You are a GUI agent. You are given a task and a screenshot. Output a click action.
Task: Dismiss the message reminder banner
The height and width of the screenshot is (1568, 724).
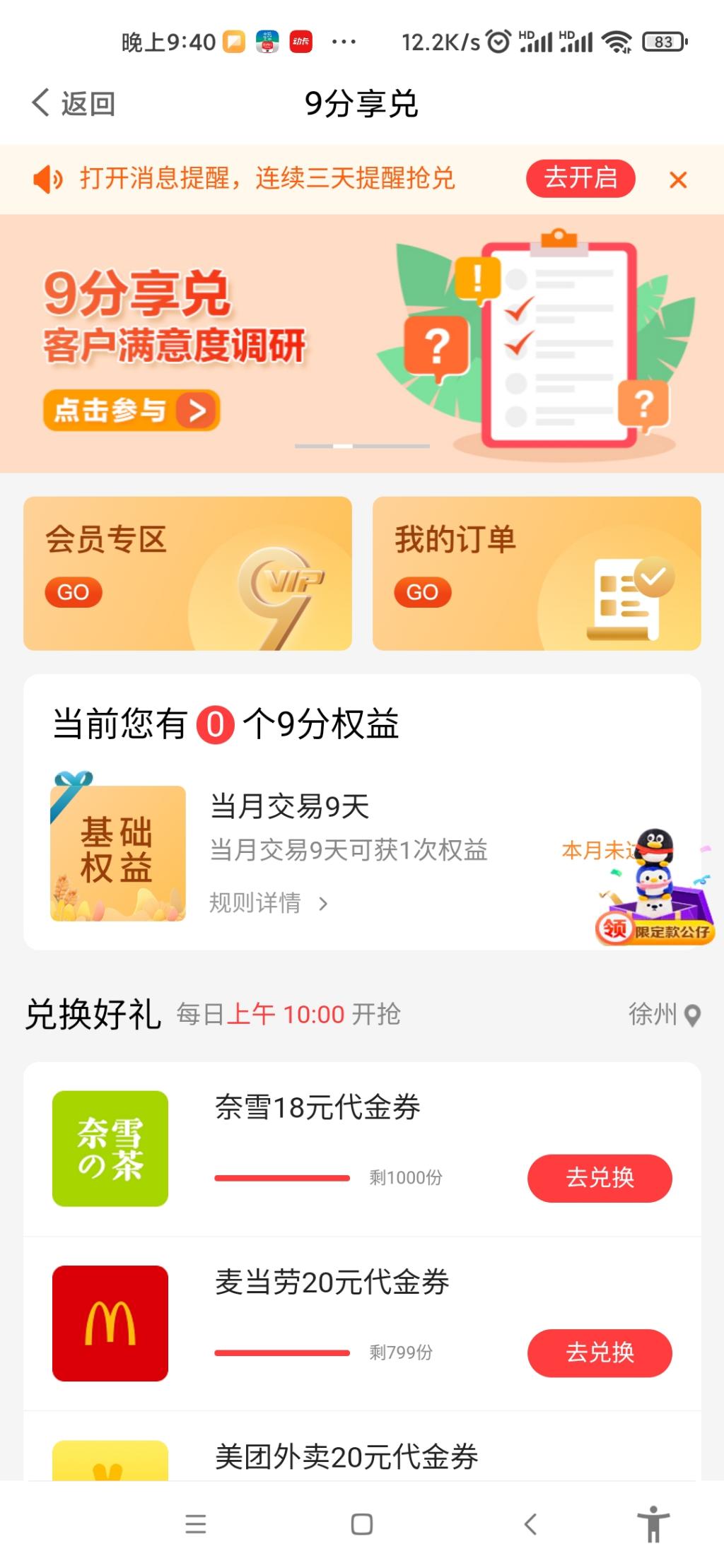pyautogui.click(x=677, y=180)
